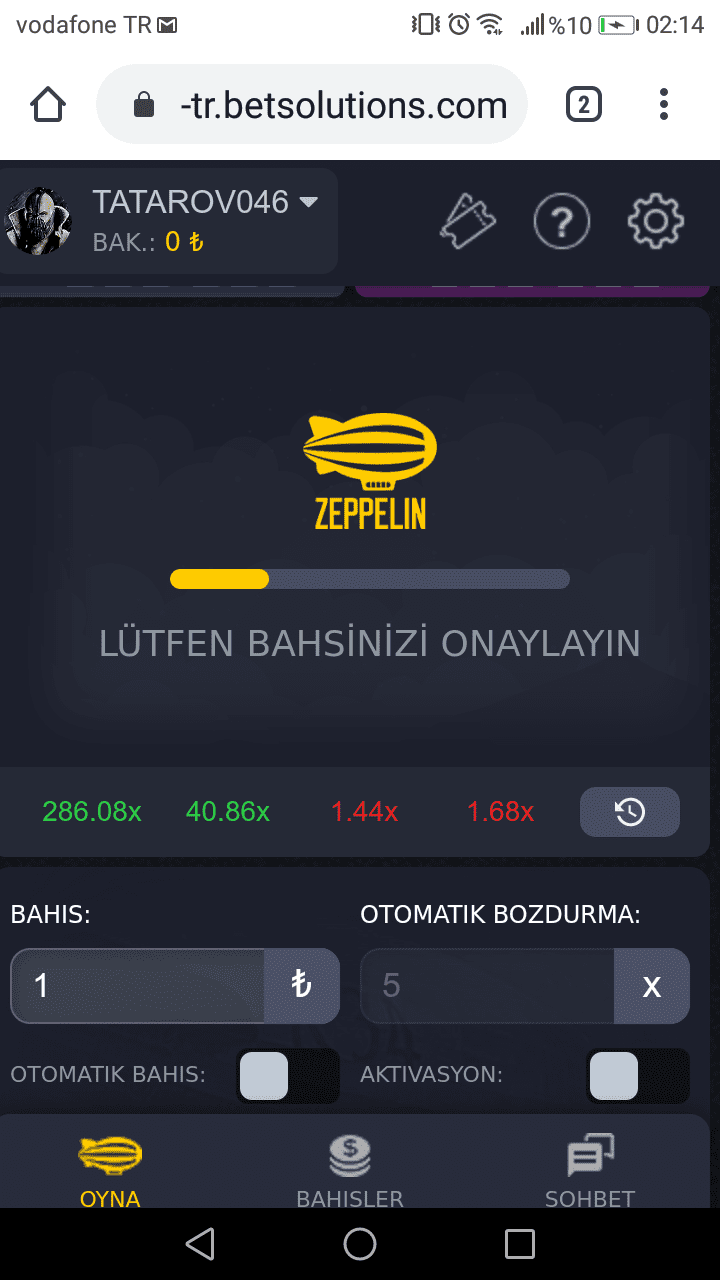Toggle Otomatik Bahis switch
This screenshot has width=720, height=1280.
(288, 1076)
